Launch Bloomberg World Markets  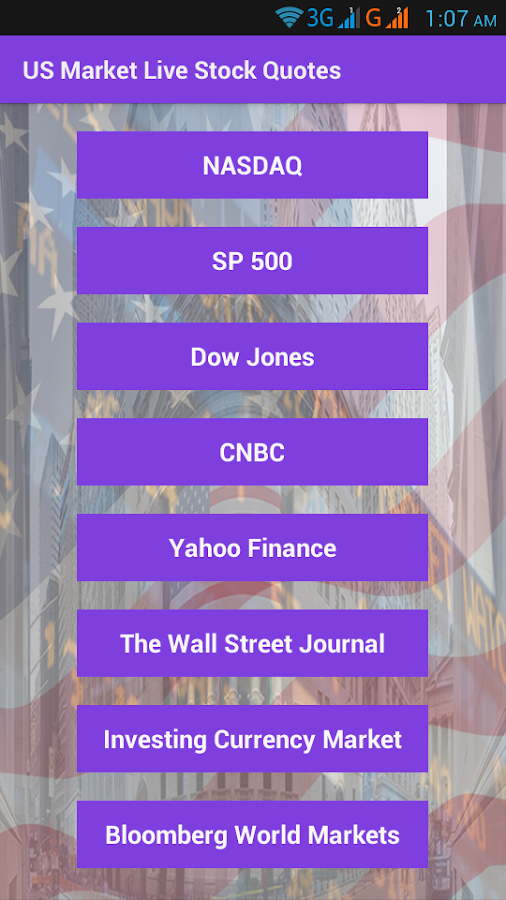(252, 835)
